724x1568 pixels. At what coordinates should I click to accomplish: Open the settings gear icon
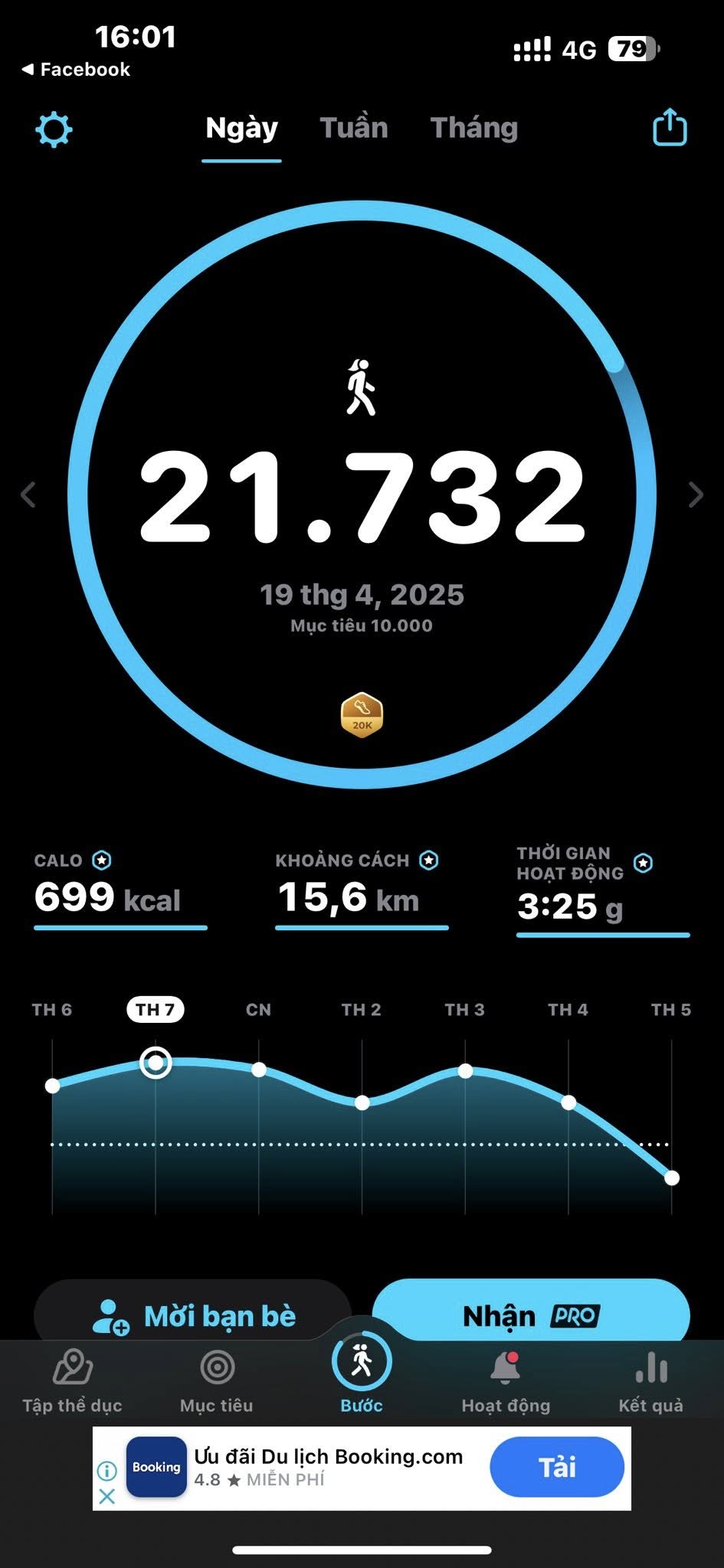(x=54, y=129)
